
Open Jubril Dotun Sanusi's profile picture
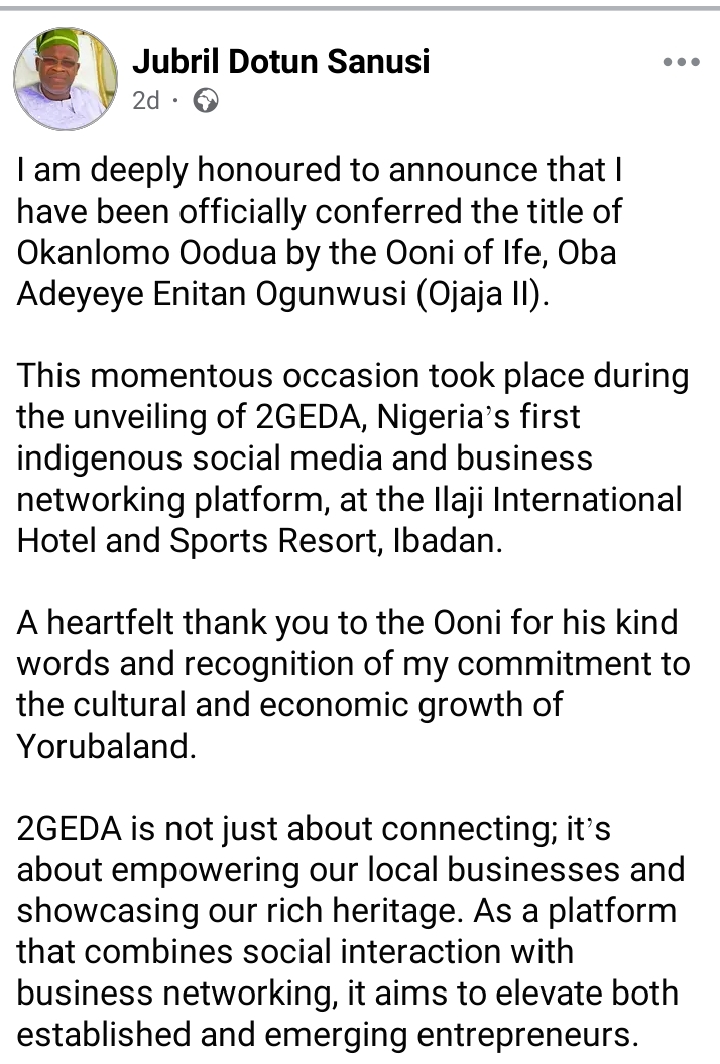(x=66, y=78)
